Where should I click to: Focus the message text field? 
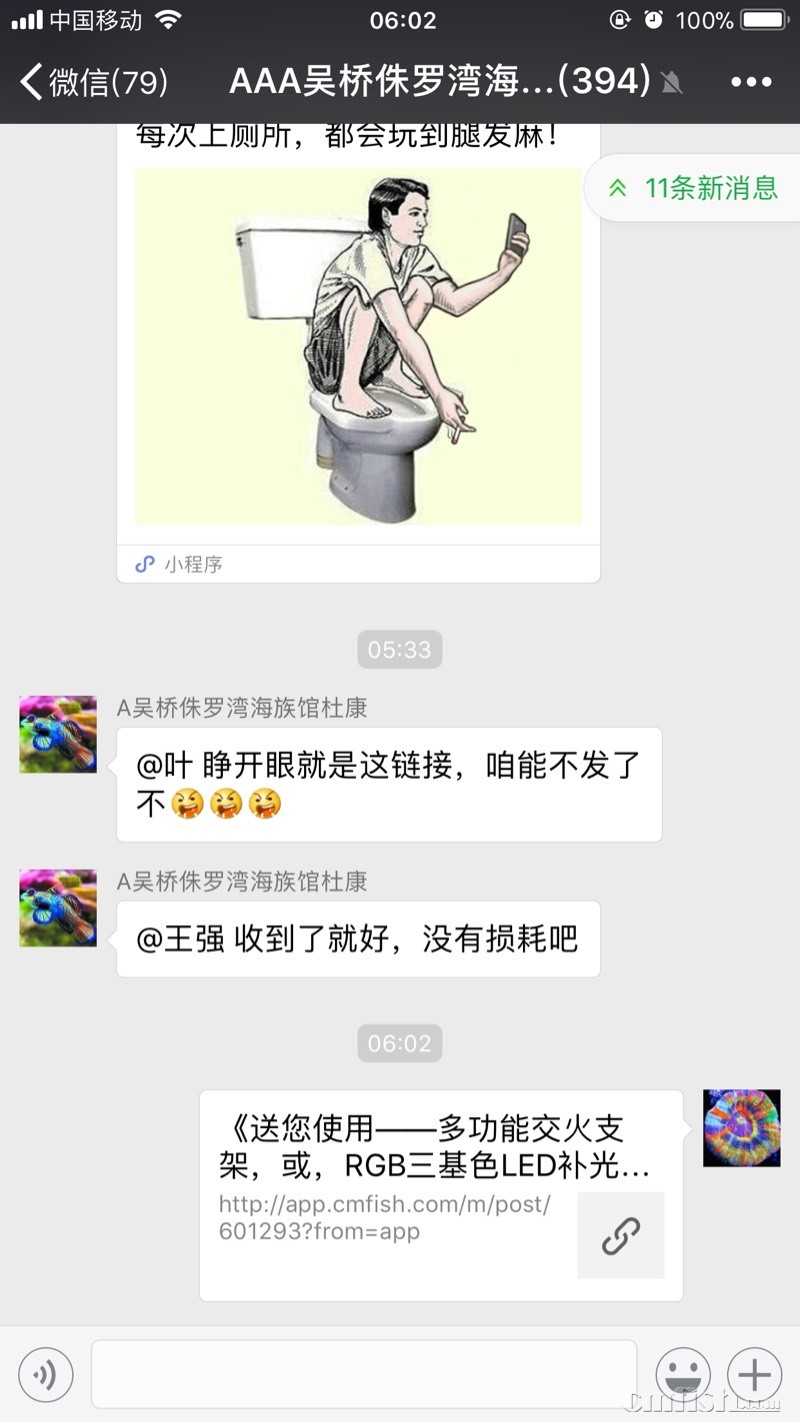coord(364,1374)
